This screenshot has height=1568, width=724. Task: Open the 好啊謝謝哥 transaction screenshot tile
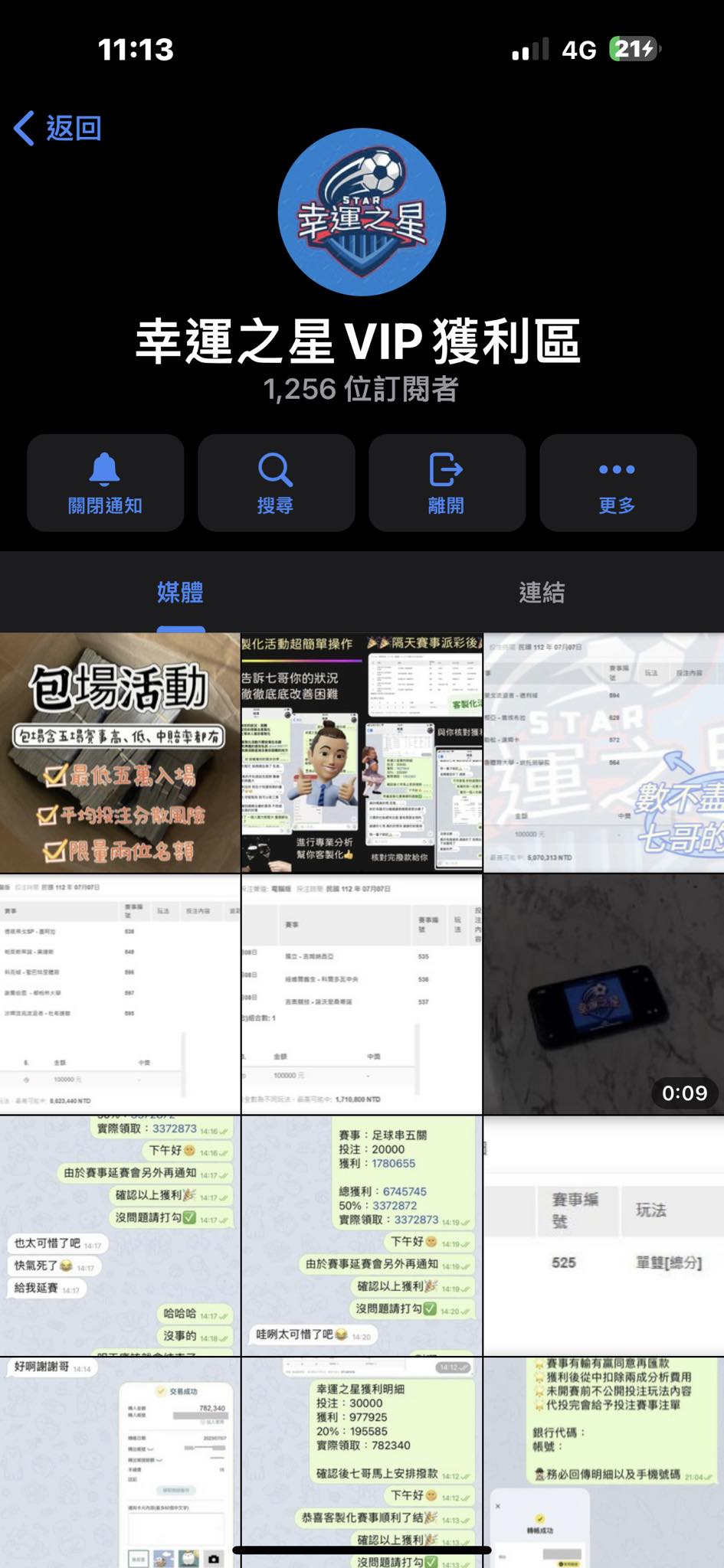pyautogui.click(x=120, y=1462)
